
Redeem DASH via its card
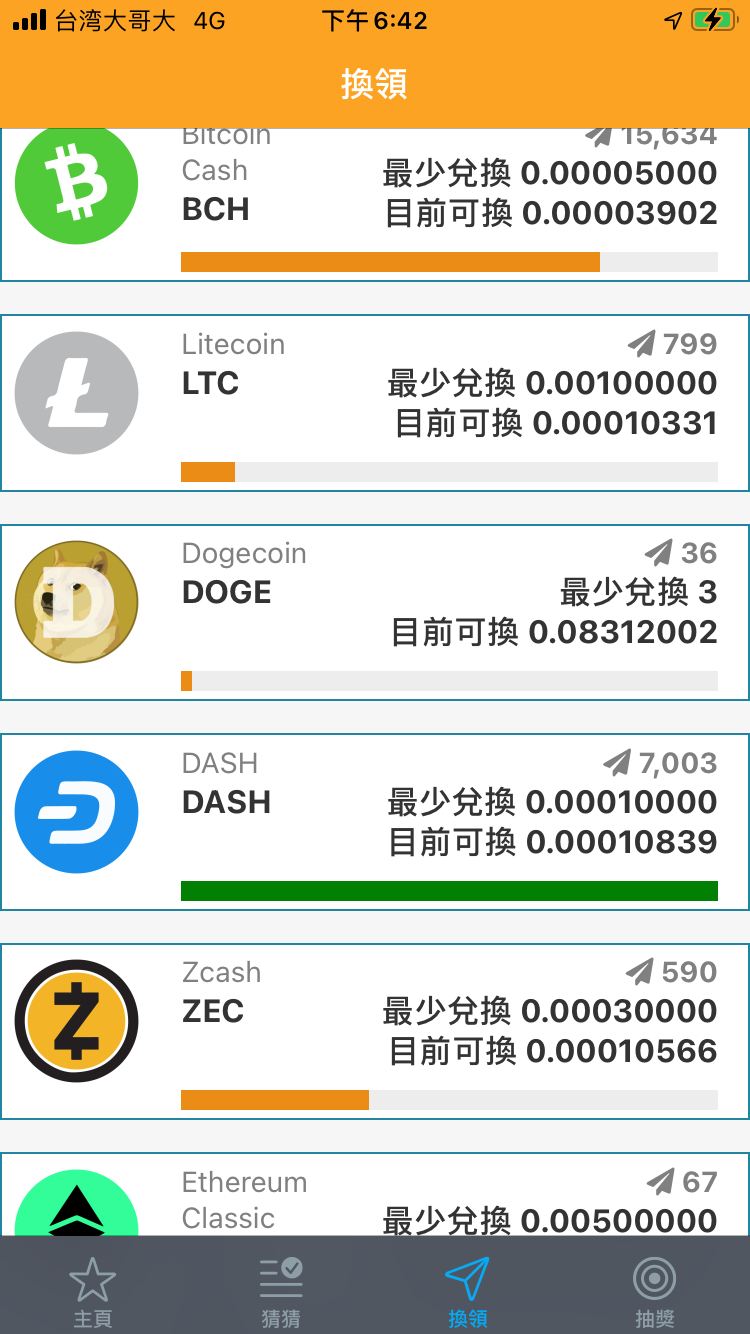coord(375,822)
